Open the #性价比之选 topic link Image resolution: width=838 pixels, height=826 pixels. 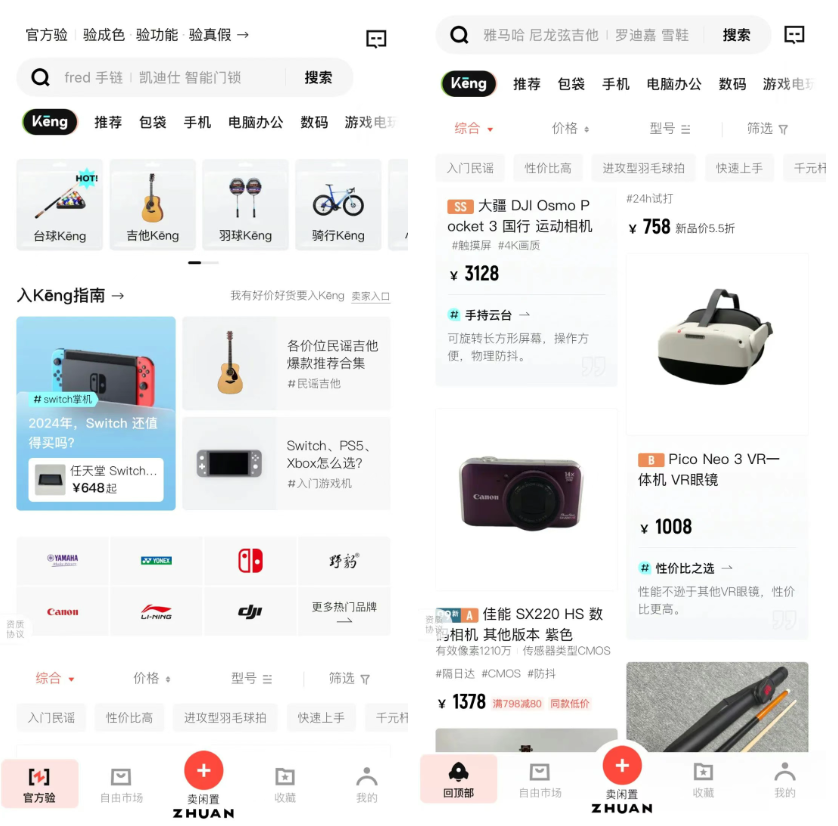click(685, 568)
